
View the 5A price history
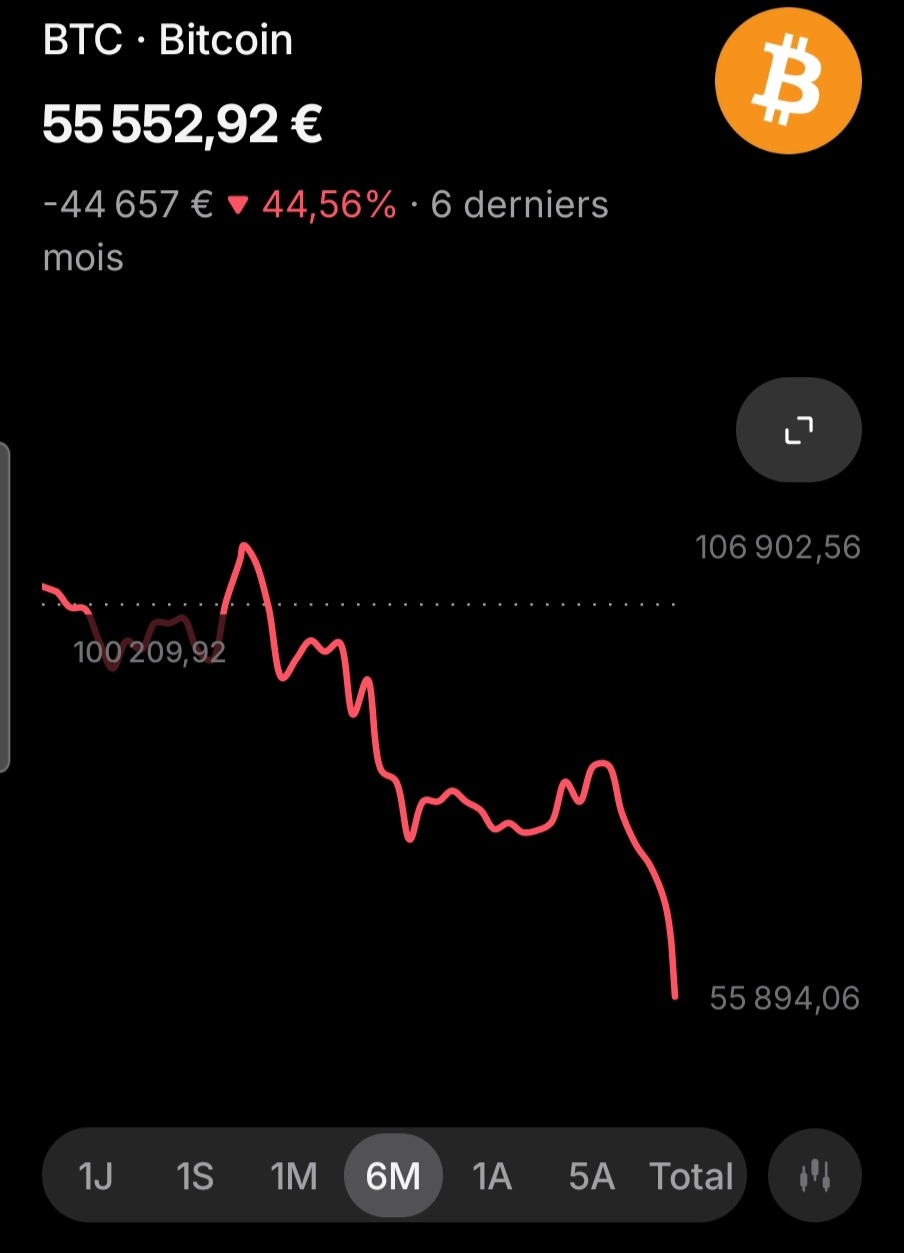591,1176
